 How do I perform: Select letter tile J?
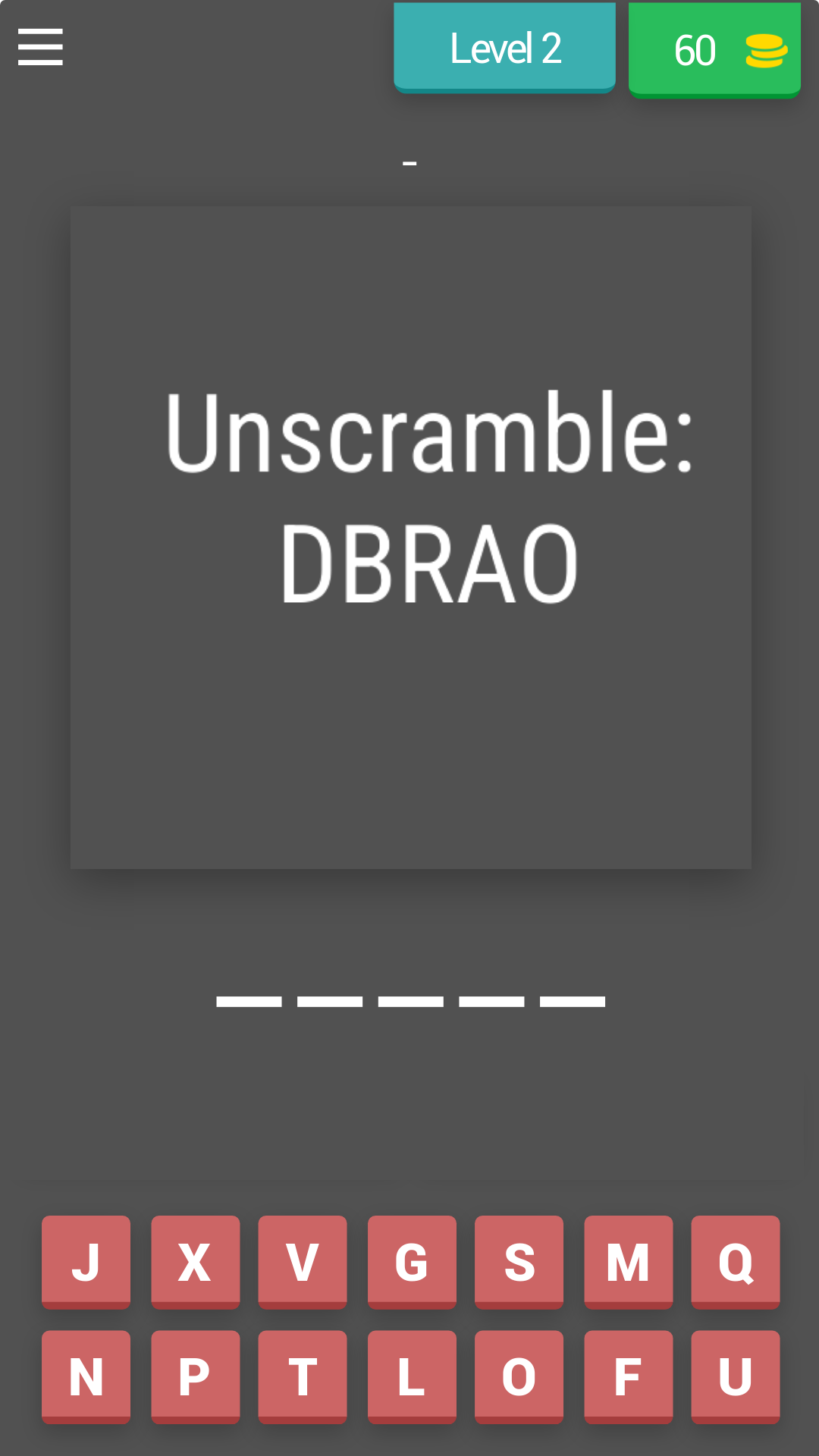[x=86, y=1262]
